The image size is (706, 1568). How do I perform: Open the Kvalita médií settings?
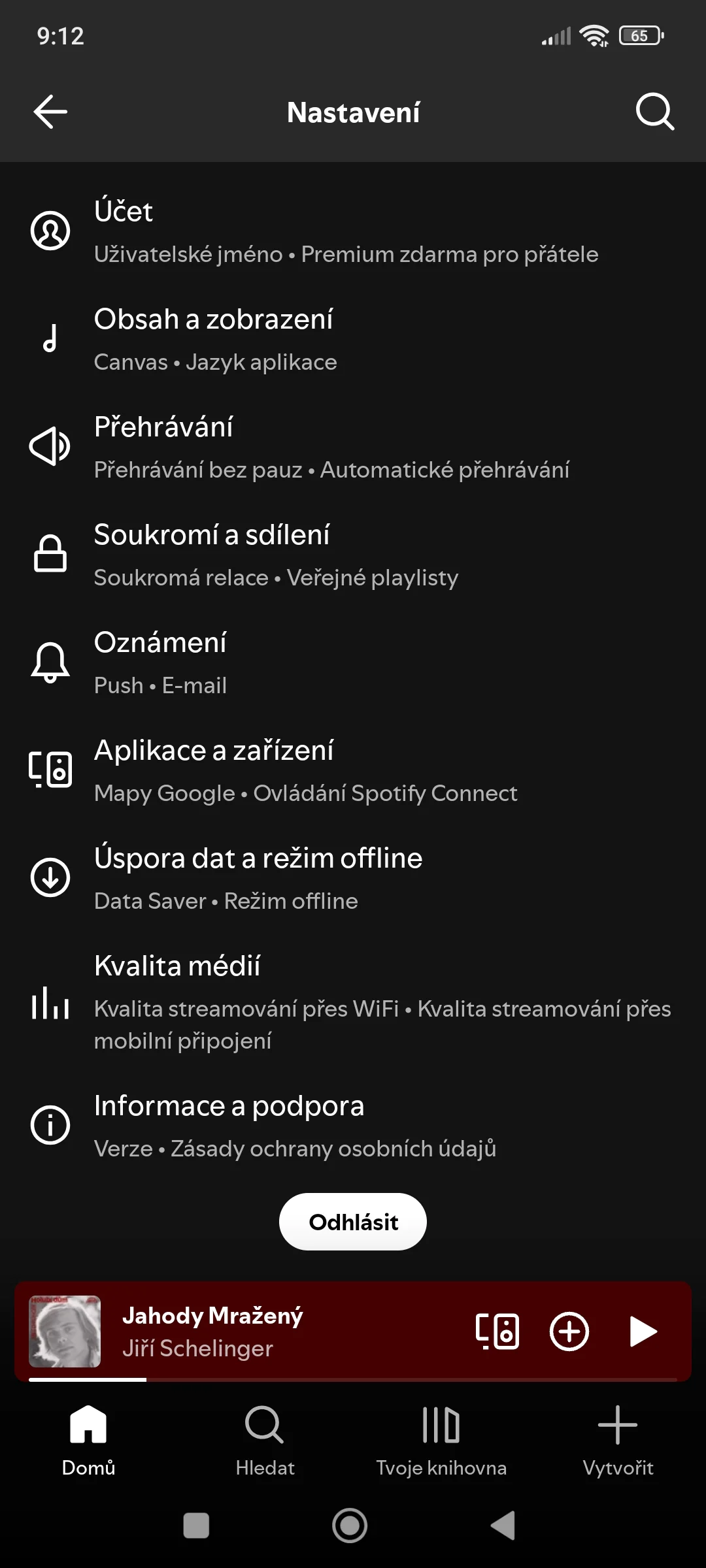coord(353,1003)
